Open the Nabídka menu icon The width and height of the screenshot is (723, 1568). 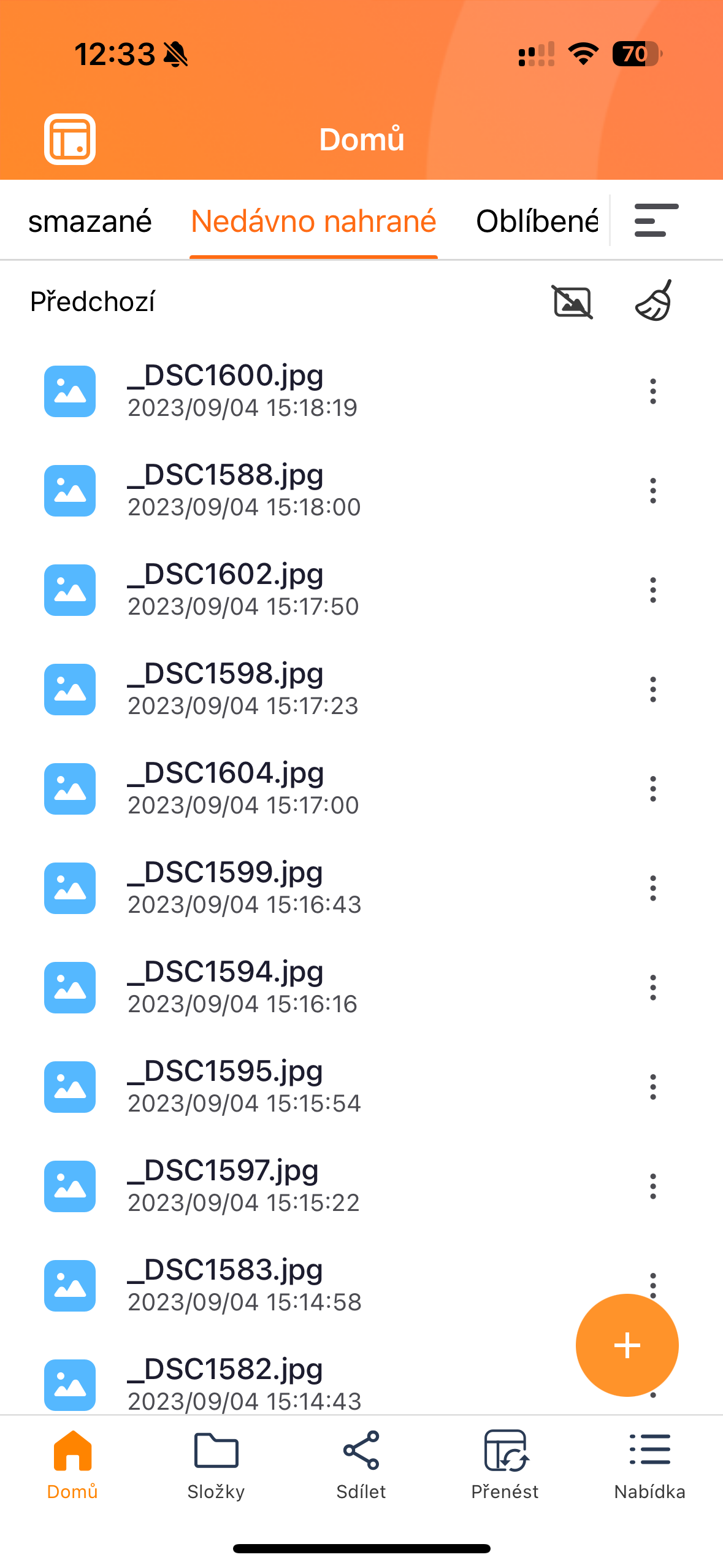[649, 1452]
